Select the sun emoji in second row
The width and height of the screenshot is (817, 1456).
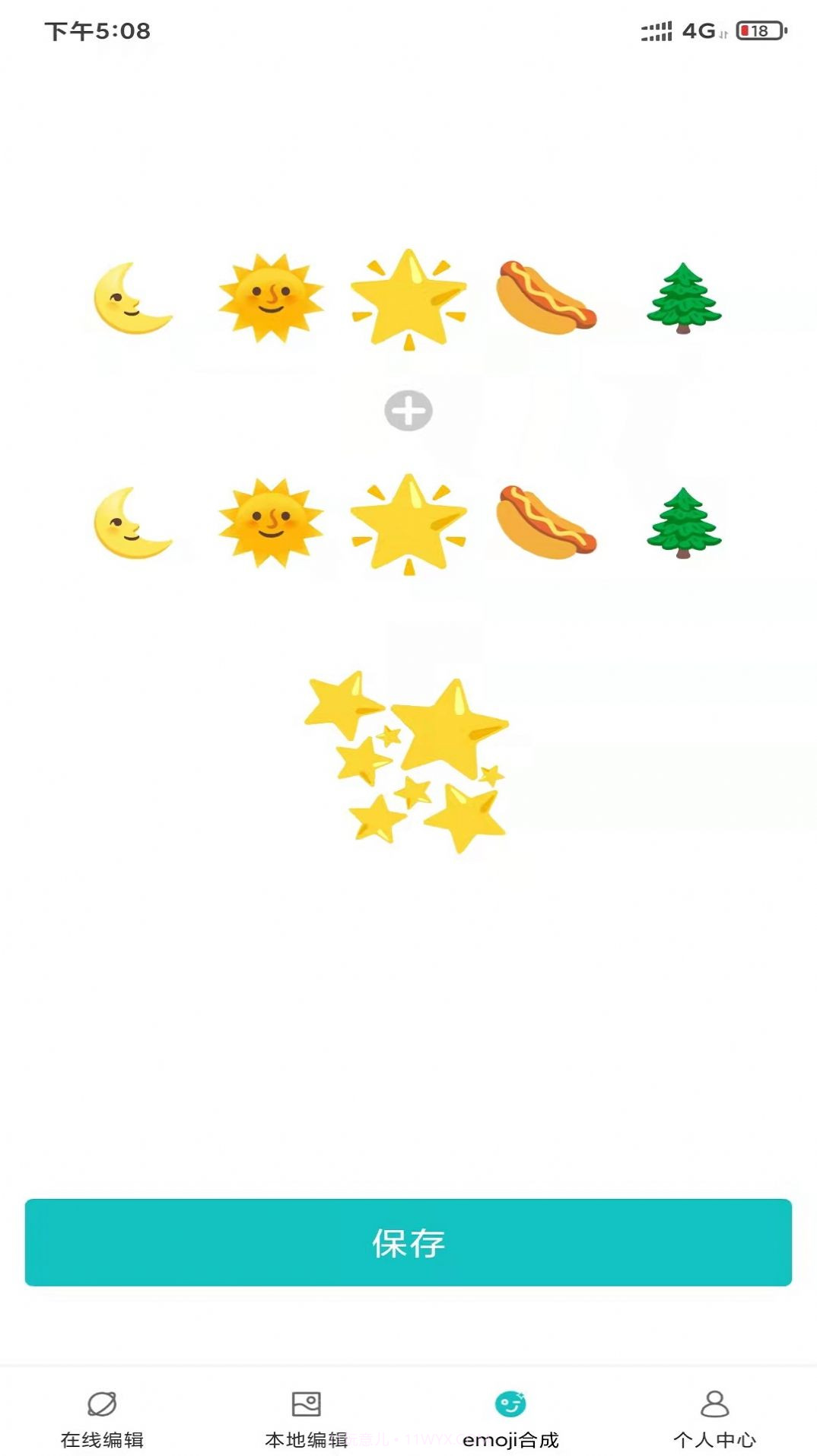(x=272, y=521)
